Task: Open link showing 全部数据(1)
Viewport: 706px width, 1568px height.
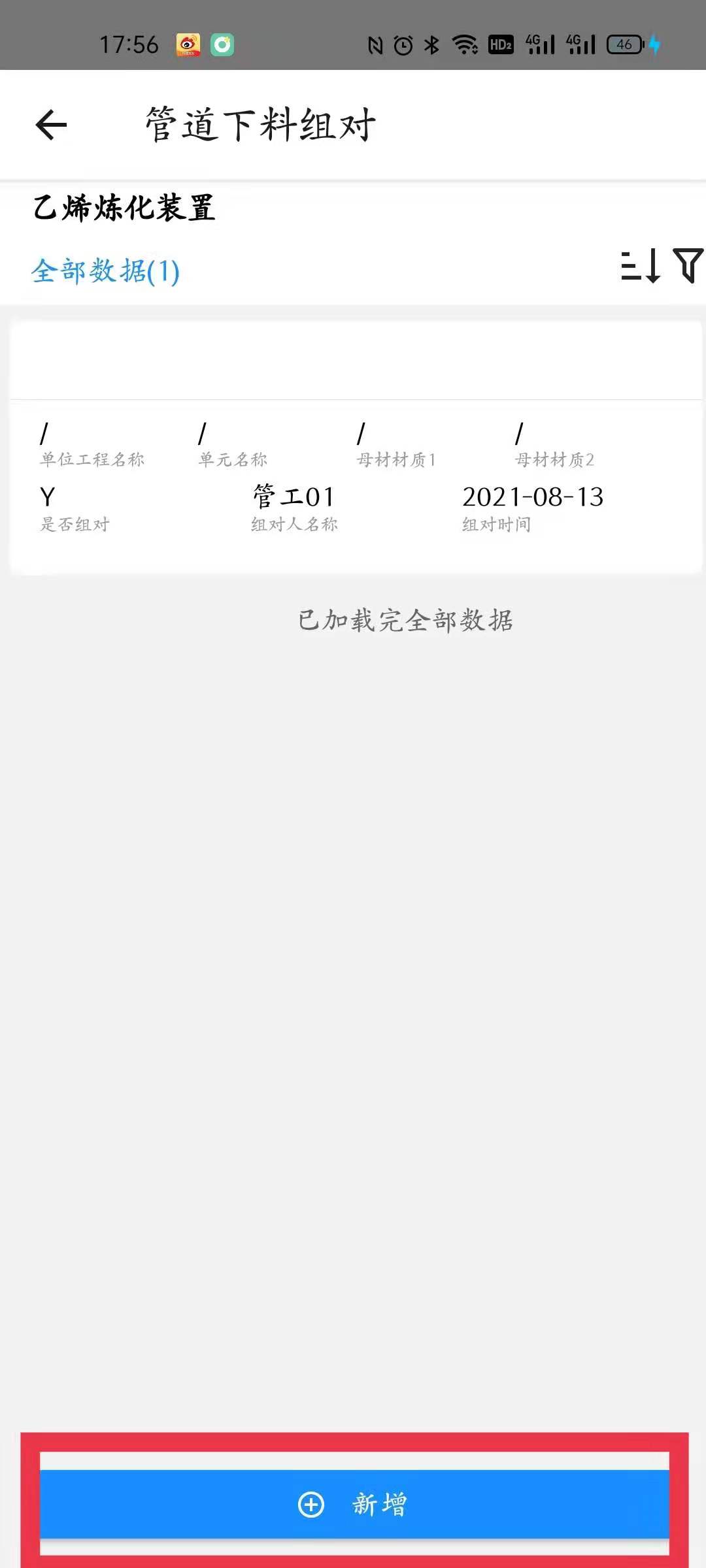Action: [105, 270]
